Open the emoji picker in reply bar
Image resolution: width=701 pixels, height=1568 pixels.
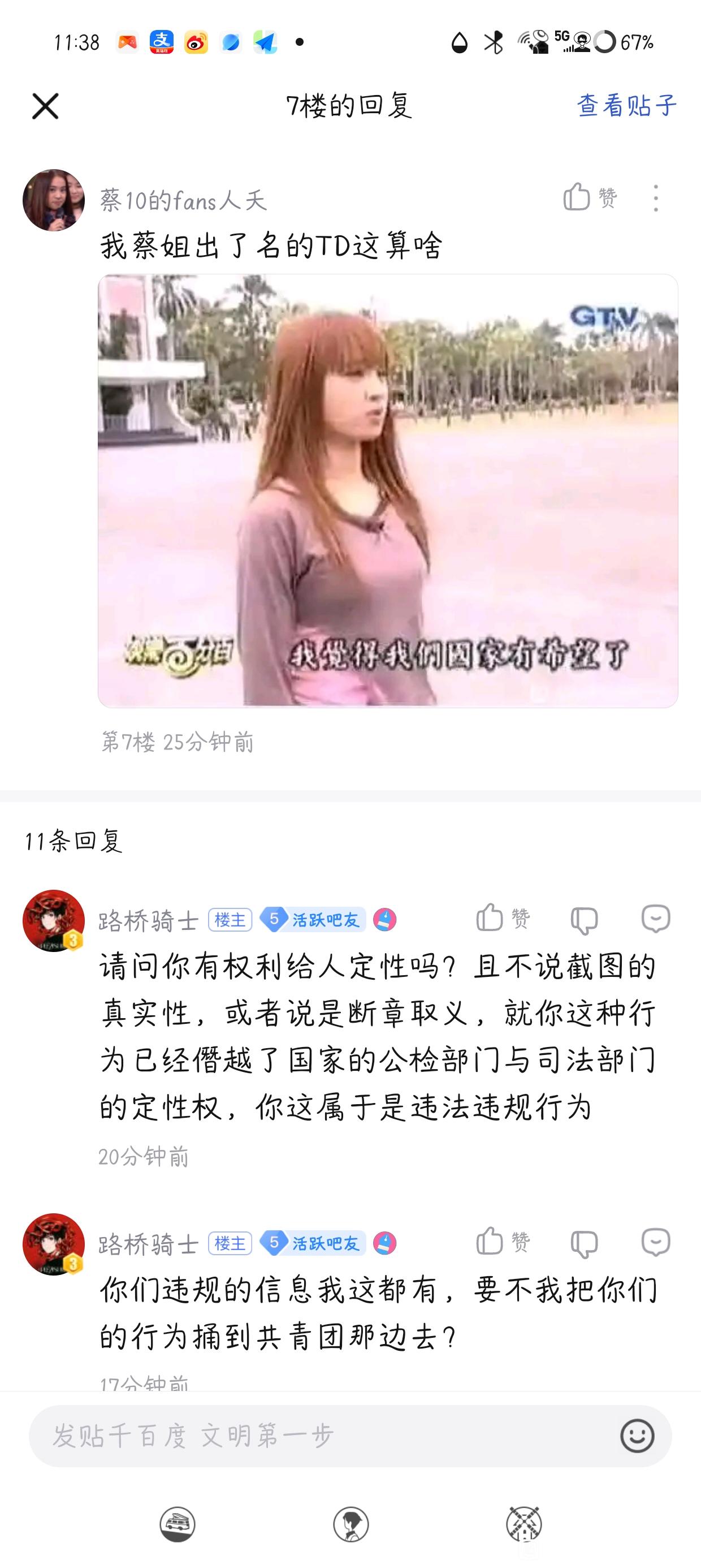point(637,1436)
